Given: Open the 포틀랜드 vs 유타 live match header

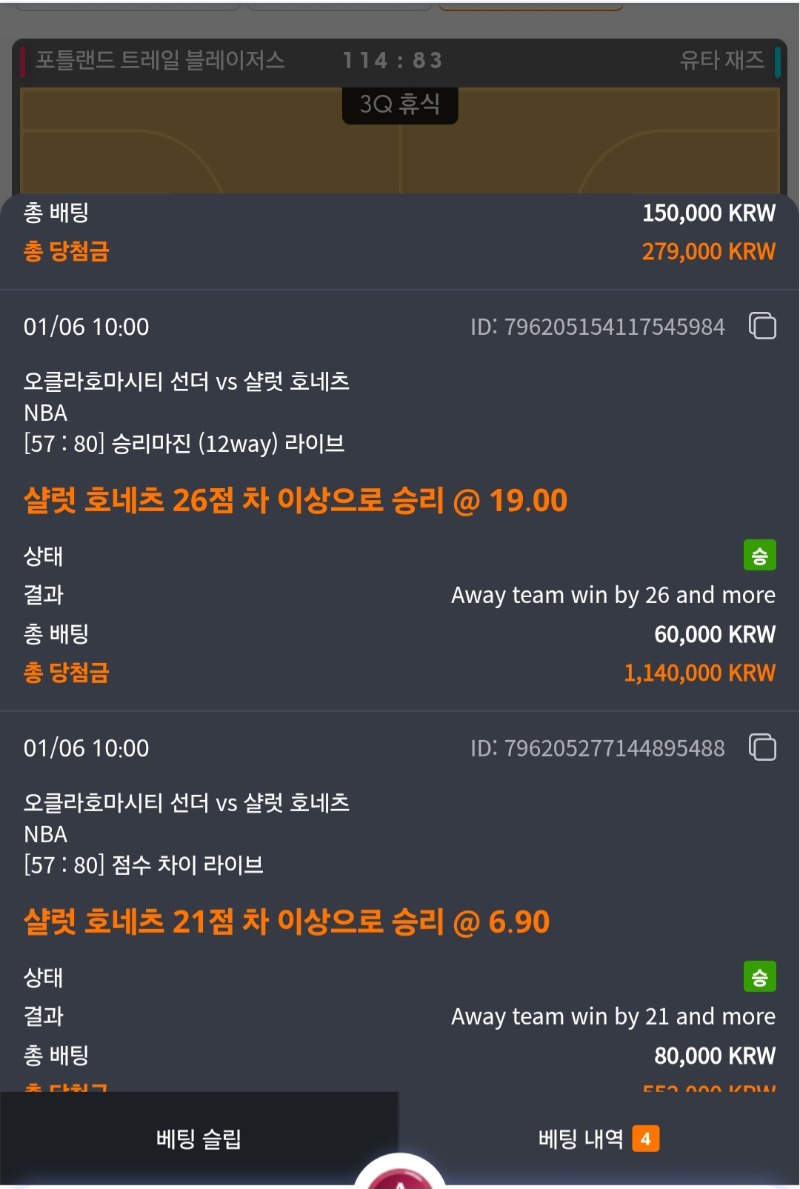Looking at the screenshot, I should click(x=400, y=60).
